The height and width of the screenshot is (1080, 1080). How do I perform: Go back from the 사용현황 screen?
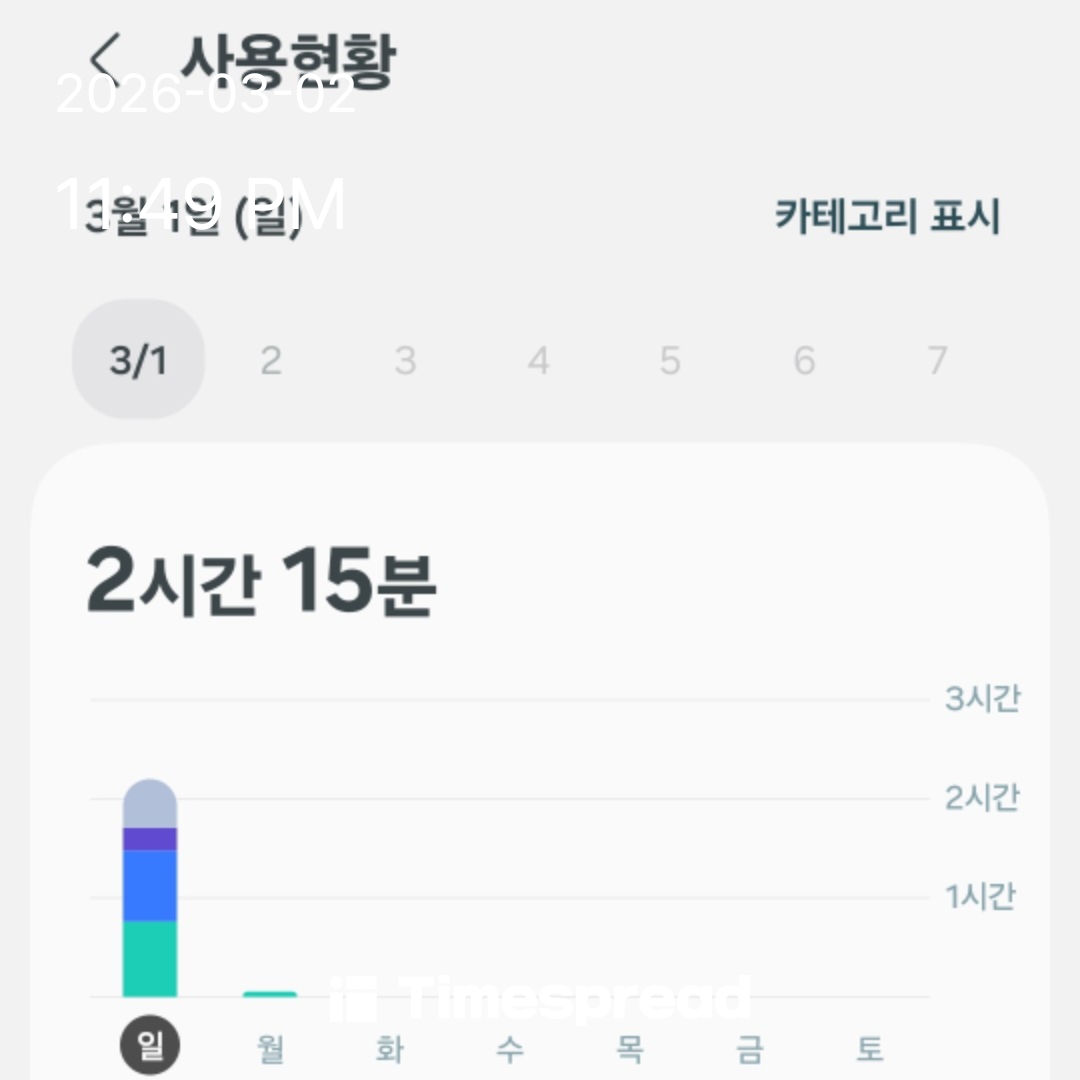click(105, 60)
